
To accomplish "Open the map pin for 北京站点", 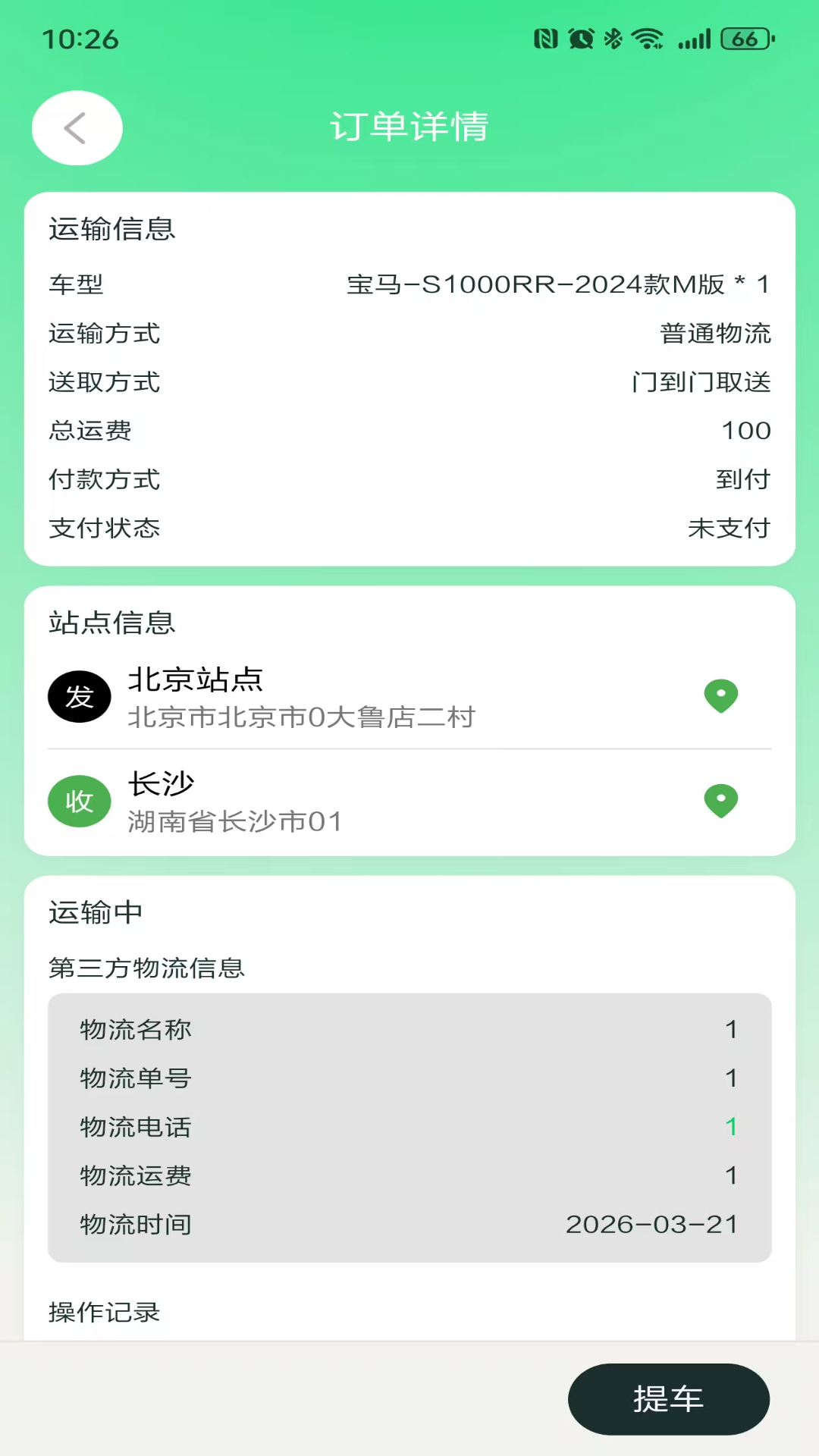I will point(721,695).
